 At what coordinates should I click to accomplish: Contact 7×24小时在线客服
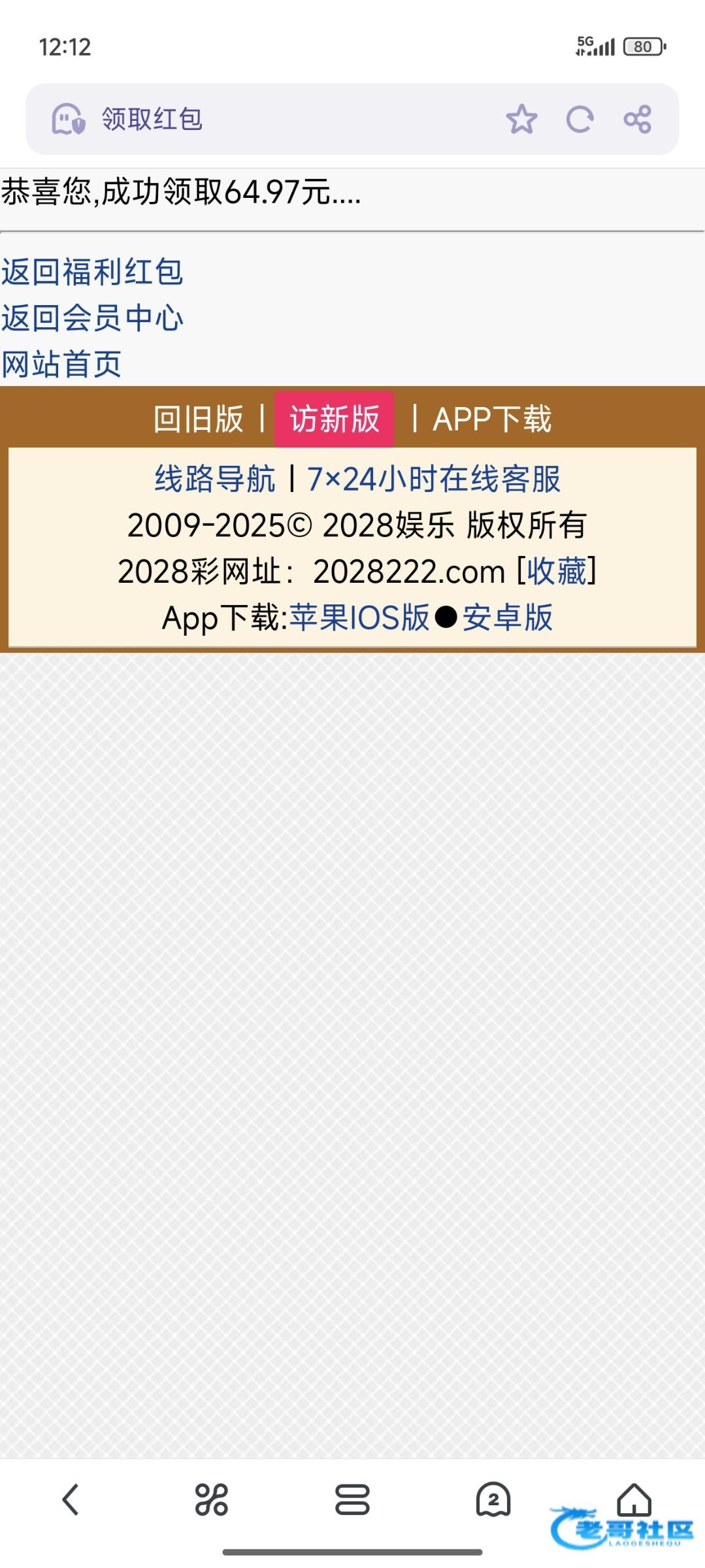coord(434,479)
